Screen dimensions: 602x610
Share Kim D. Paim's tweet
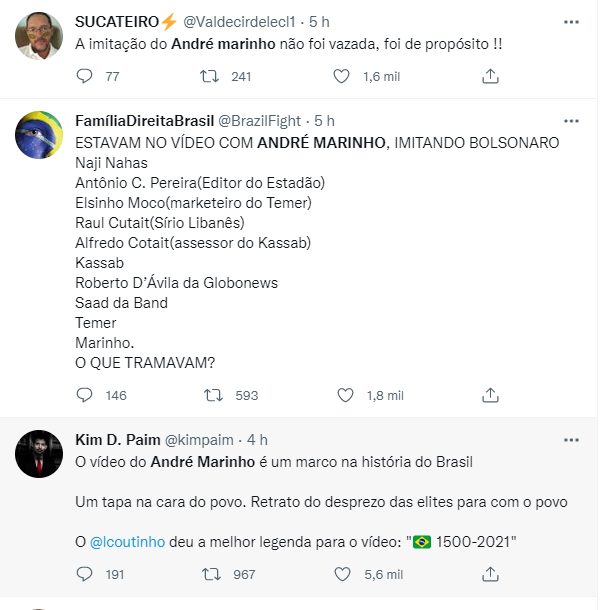click(490, 574)
